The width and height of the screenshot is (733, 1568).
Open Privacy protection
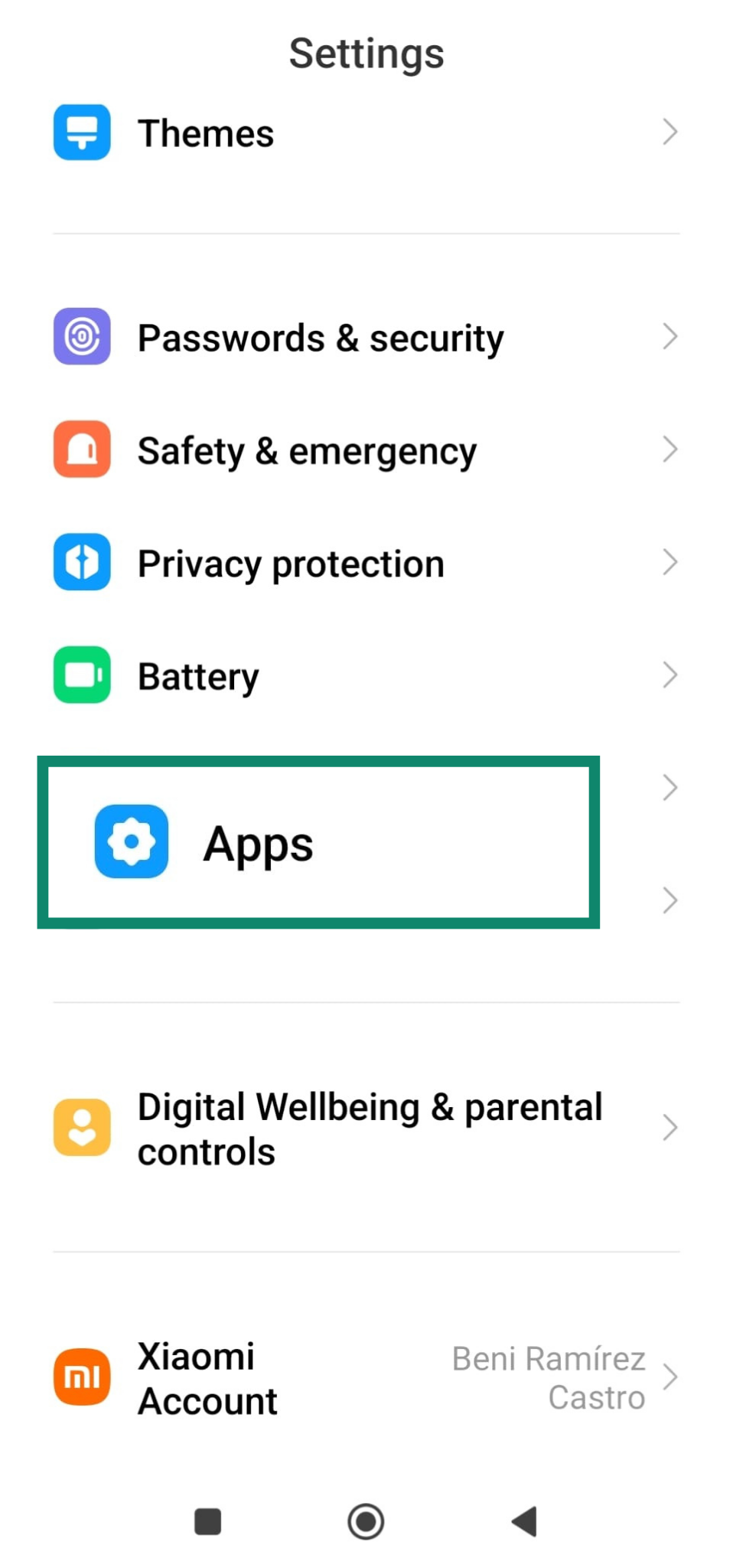291,563
